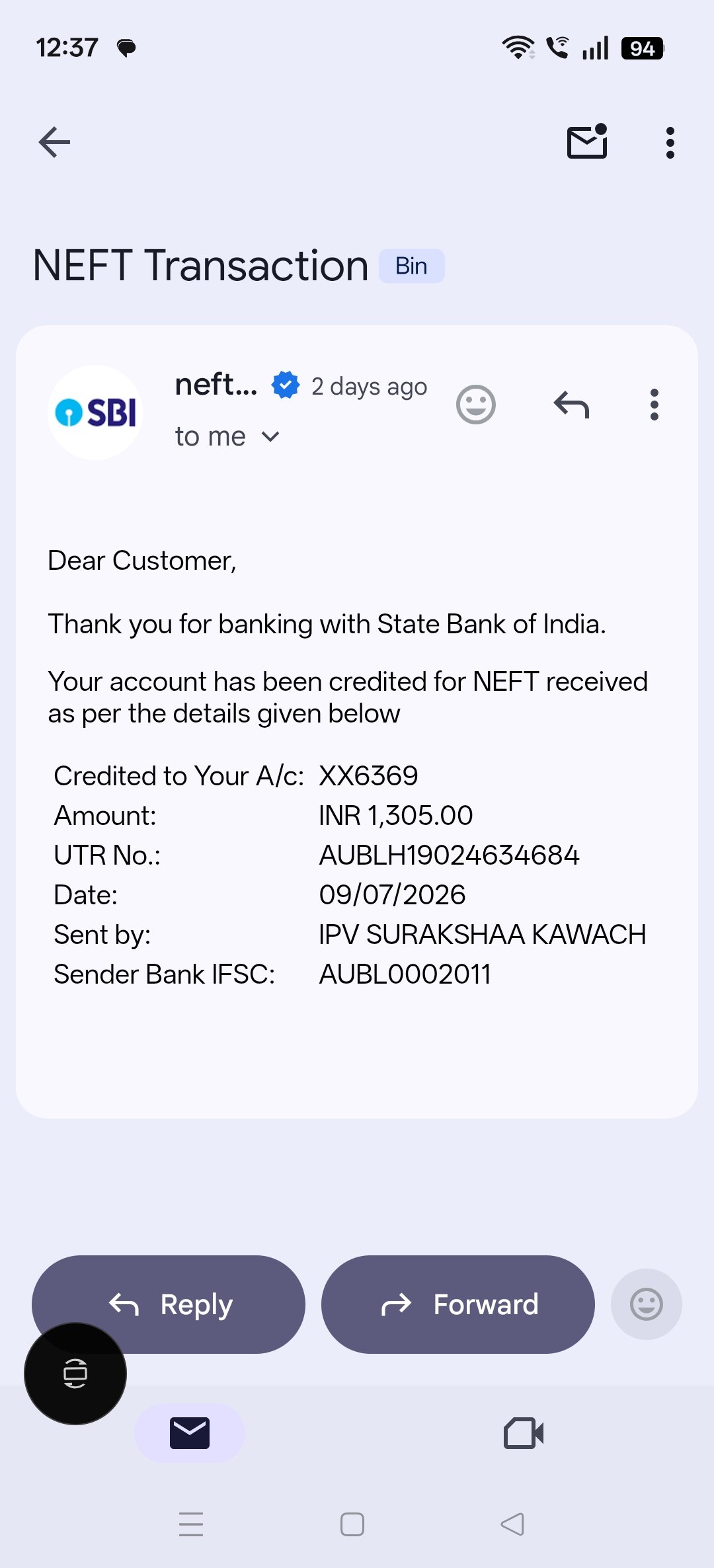Open the top-right overflow menu

670,143
